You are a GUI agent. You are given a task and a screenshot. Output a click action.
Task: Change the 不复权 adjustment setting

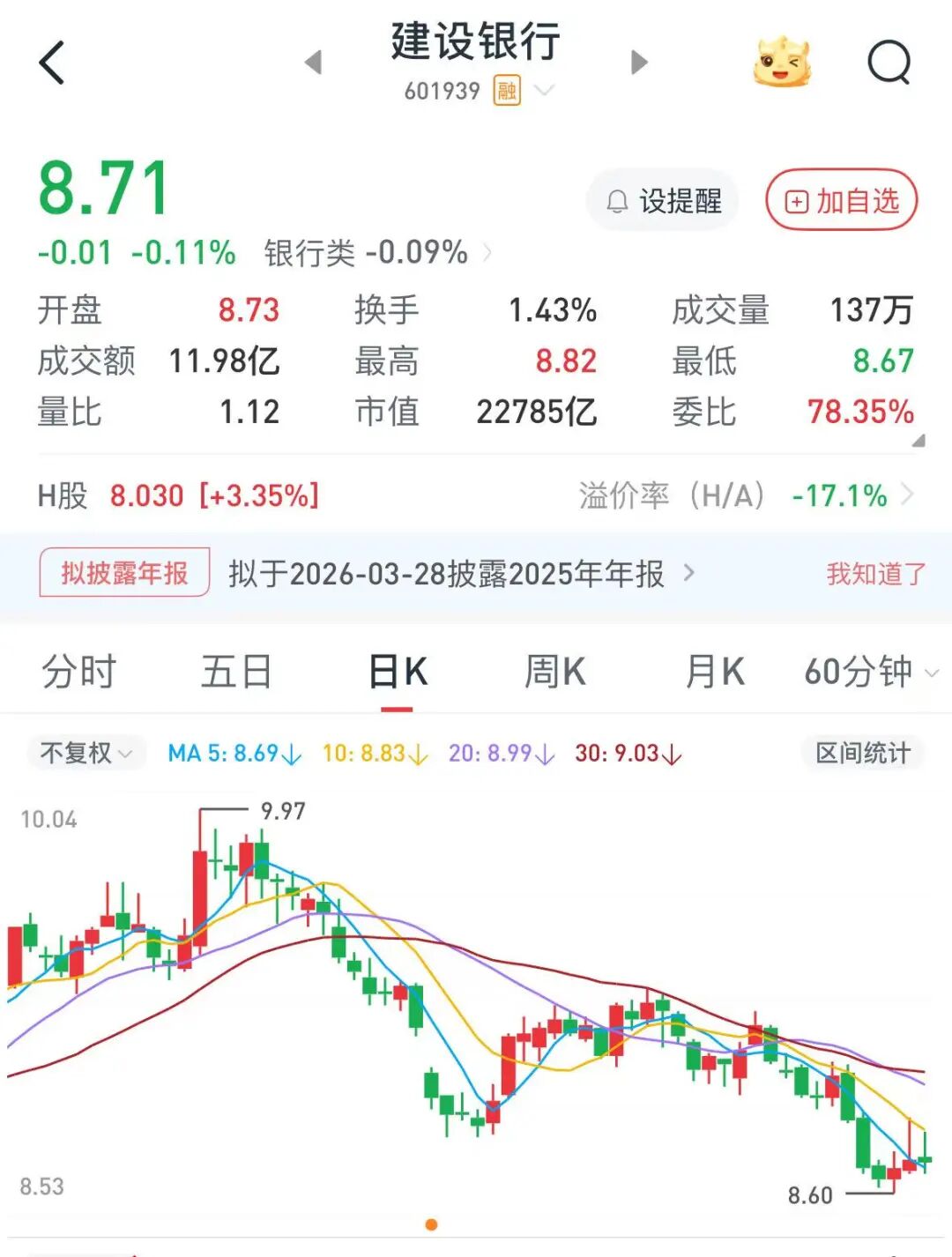click(86, 753)
